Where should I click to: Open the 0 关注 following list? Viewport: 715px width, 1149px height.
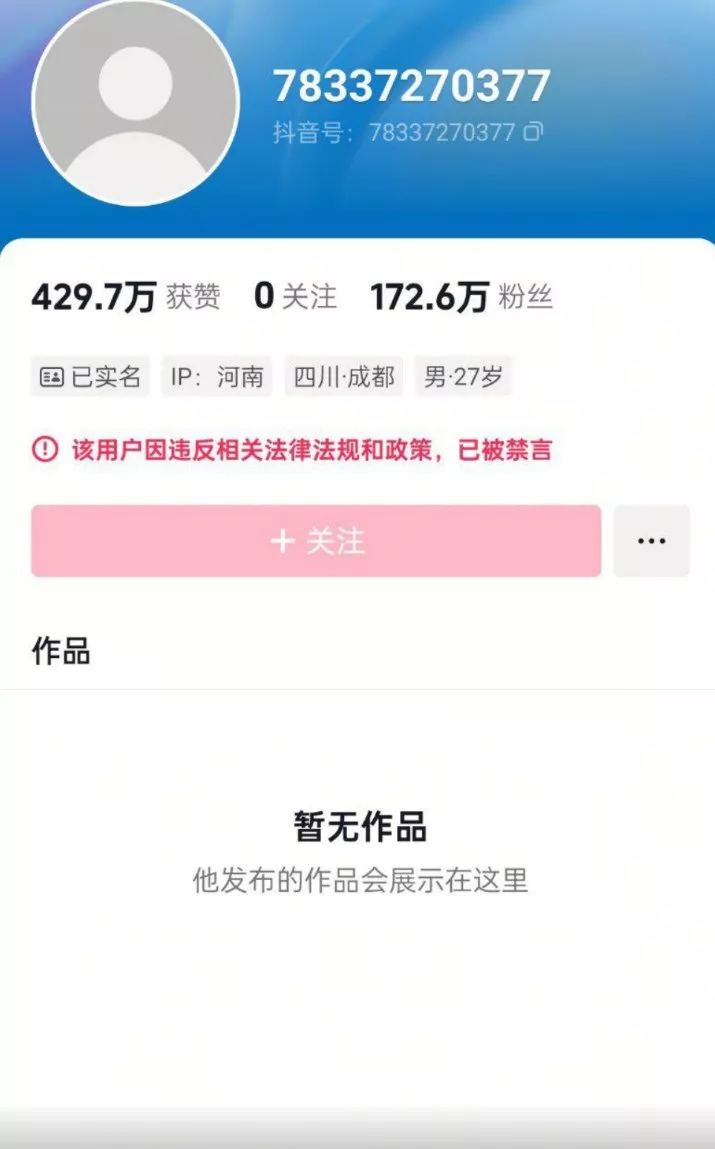click(x=295, y=297)
